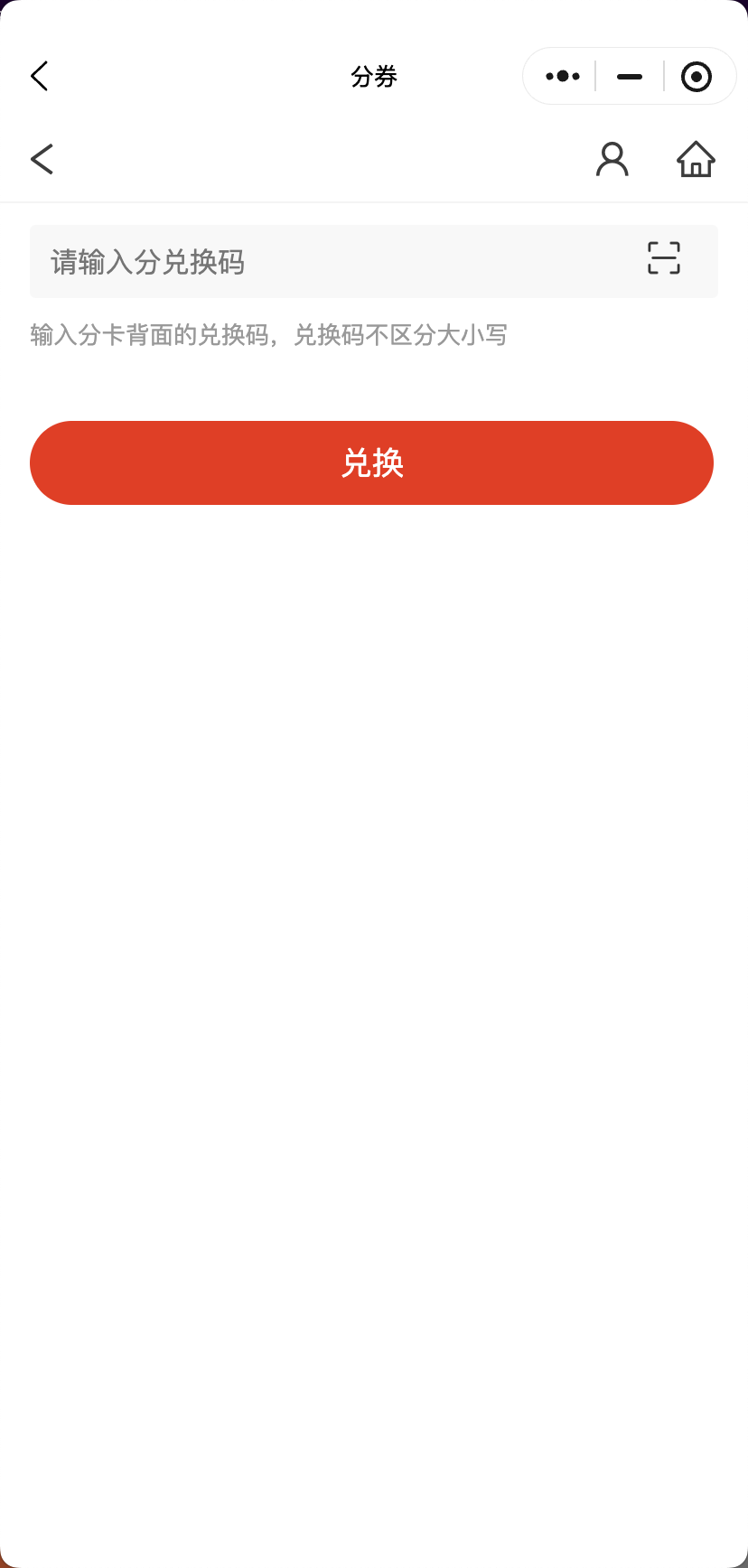Open the scan code icon in input field
The image size is (748, 1568).
[x=664, y=258]
